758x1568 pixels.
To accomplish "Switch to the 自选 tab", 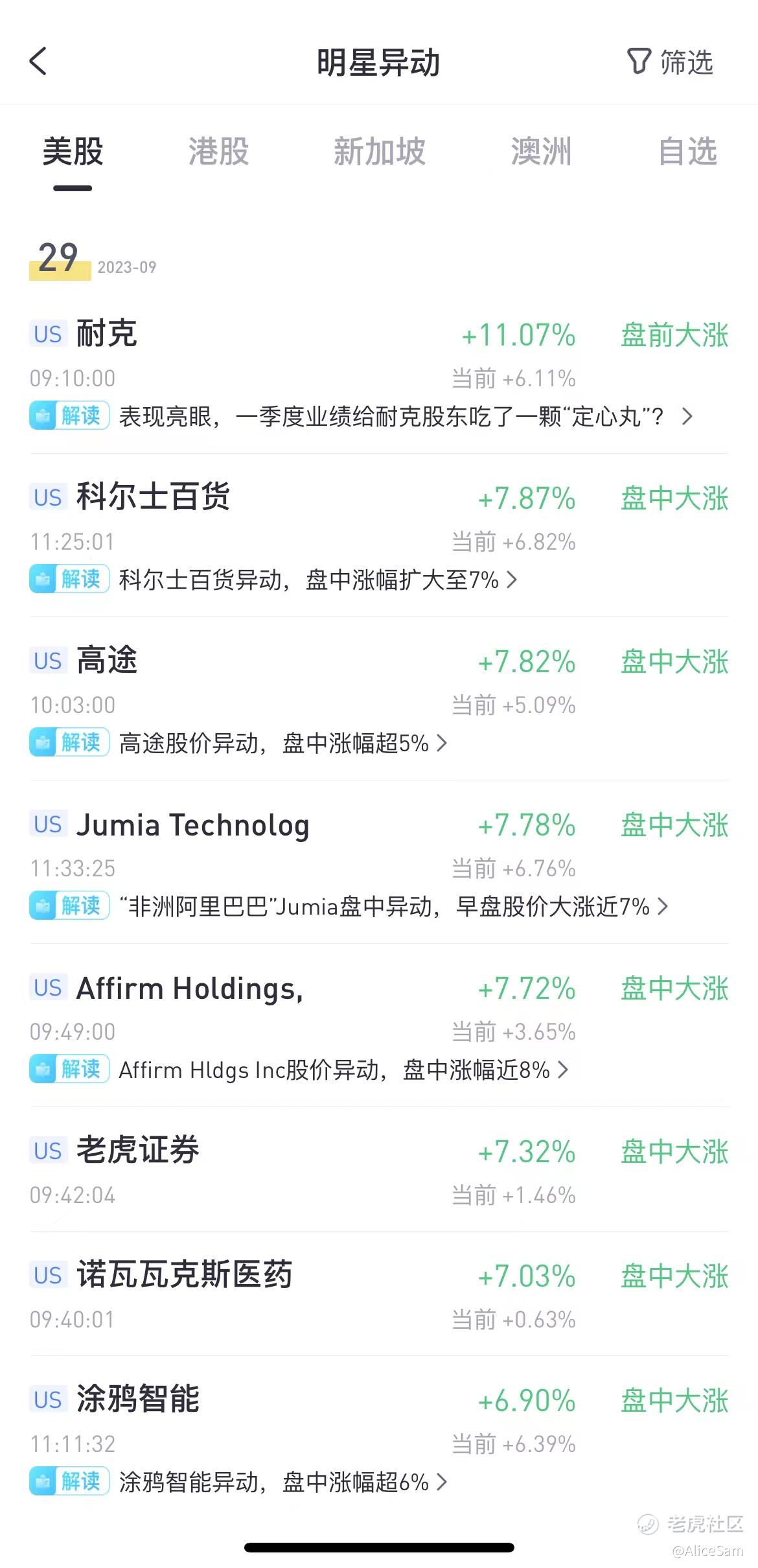I will (687, 152).
